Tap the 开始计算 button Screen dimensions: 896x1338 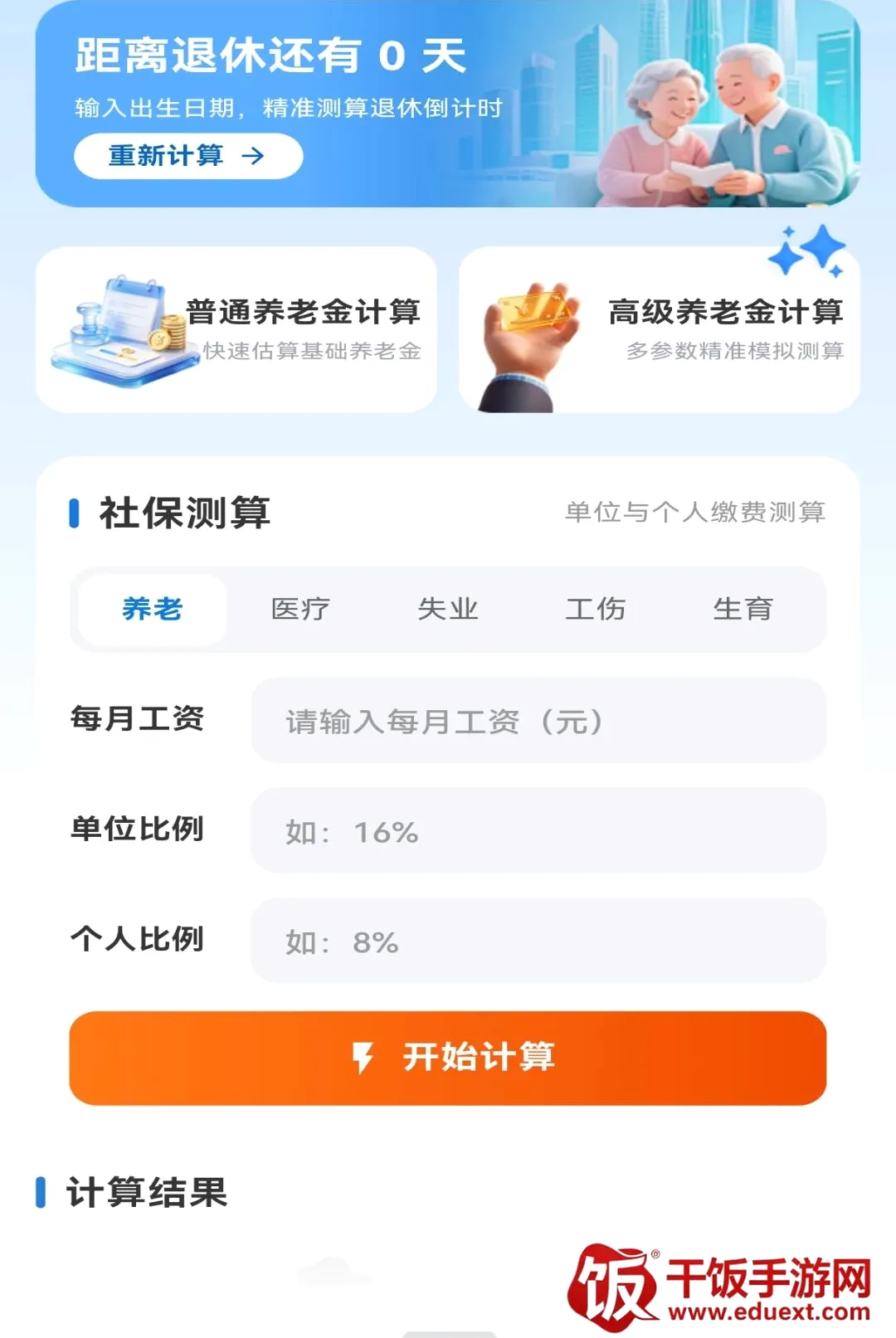coord(448,1058)
